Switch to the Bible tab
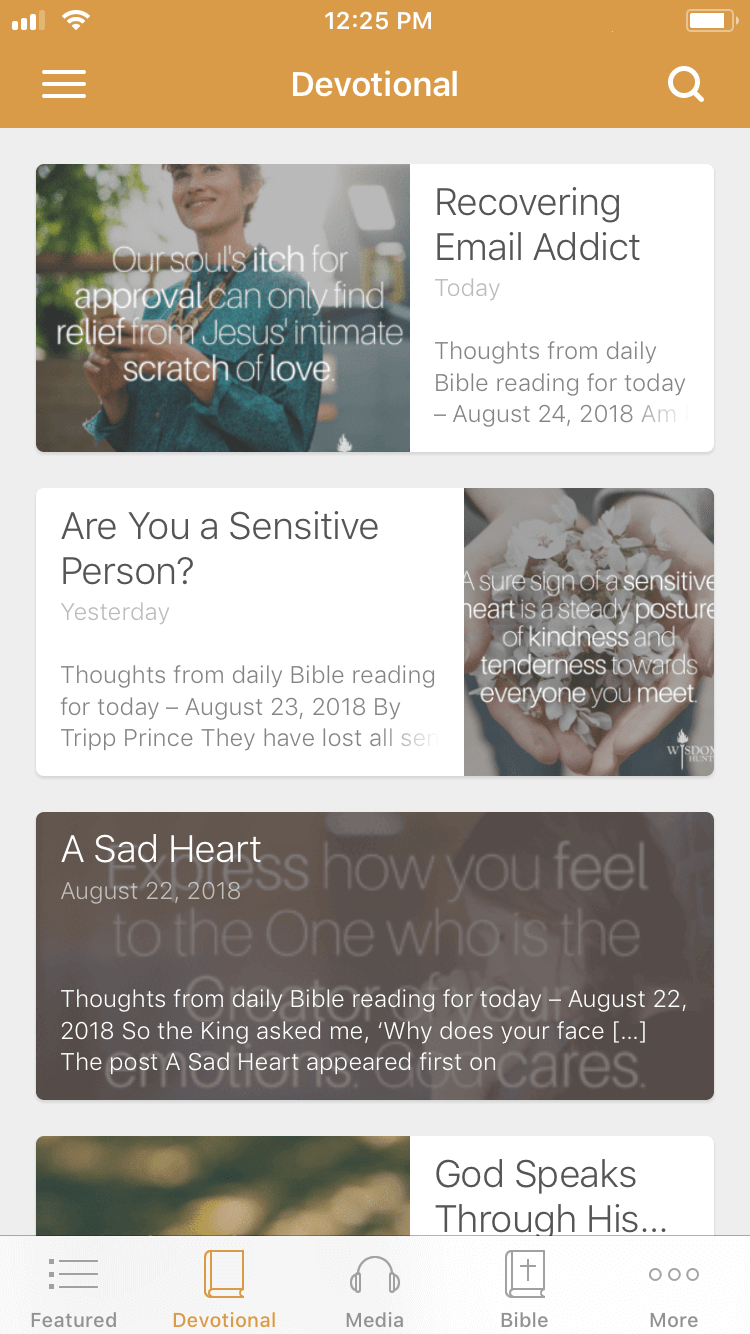The image size is (750, 1334). (x=524, y=1288)
